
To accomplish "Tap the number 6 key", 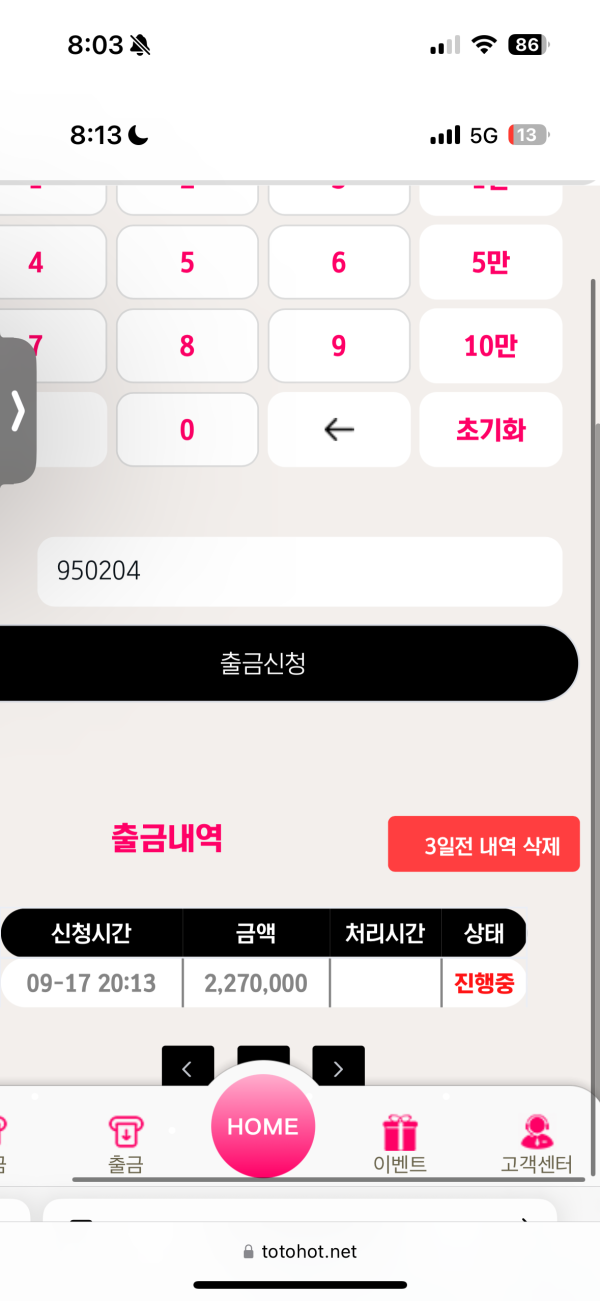I will tap(338, 262).
